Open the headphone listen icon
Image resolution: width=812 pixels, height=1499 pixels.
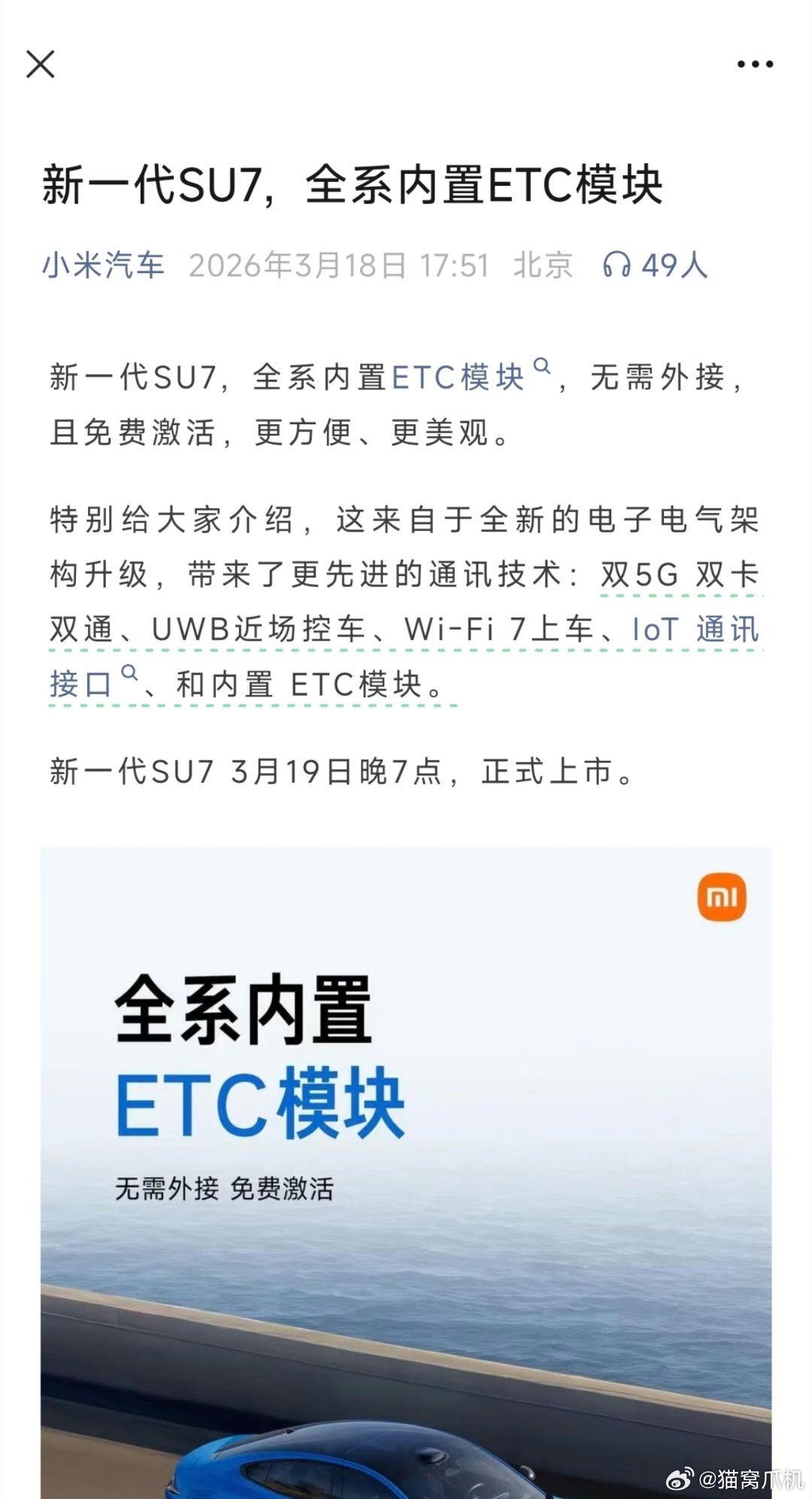(x=618, y=265)
